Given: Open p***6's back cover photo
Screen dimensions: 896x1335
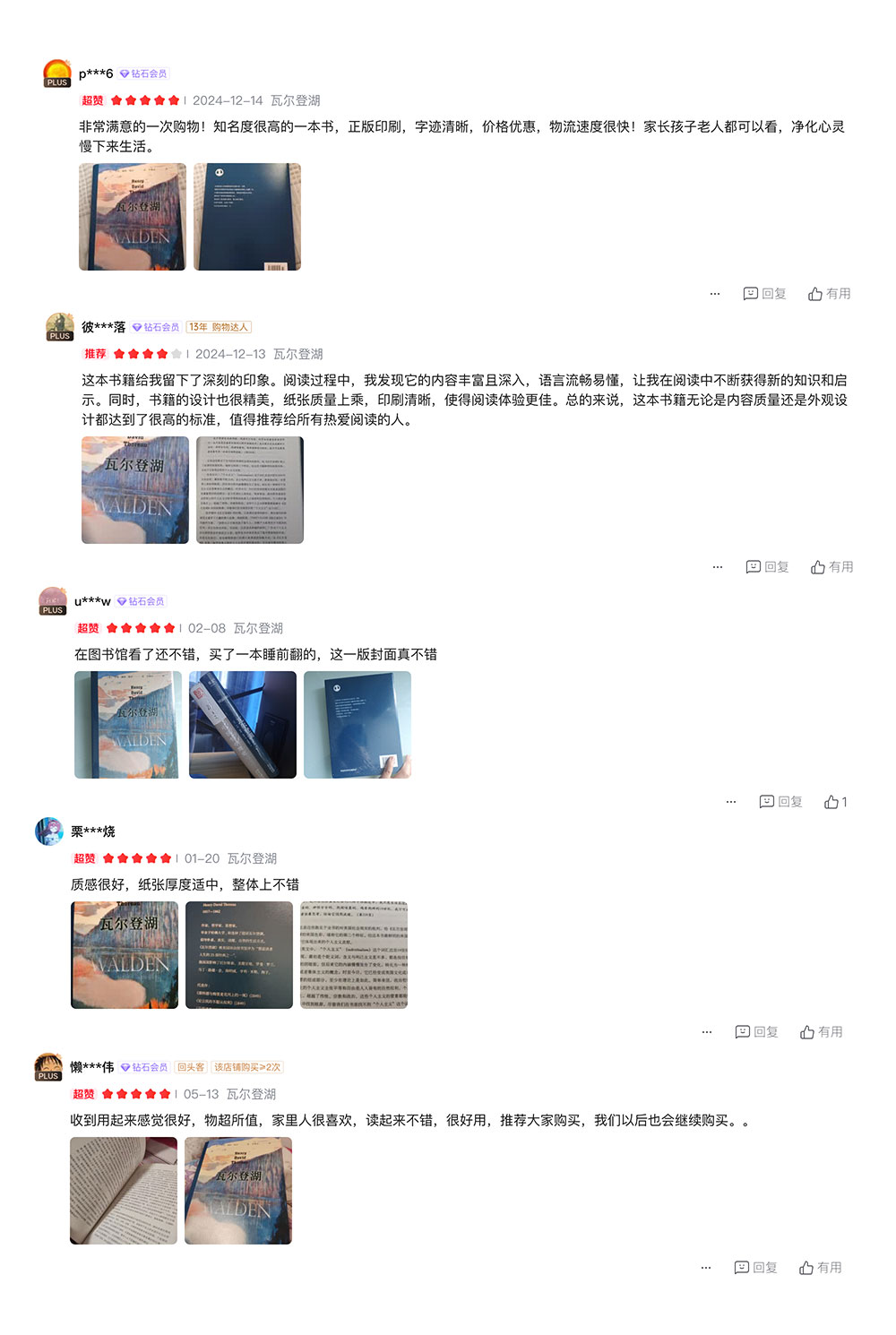Looking at the screenshot, I should point(247,217).
